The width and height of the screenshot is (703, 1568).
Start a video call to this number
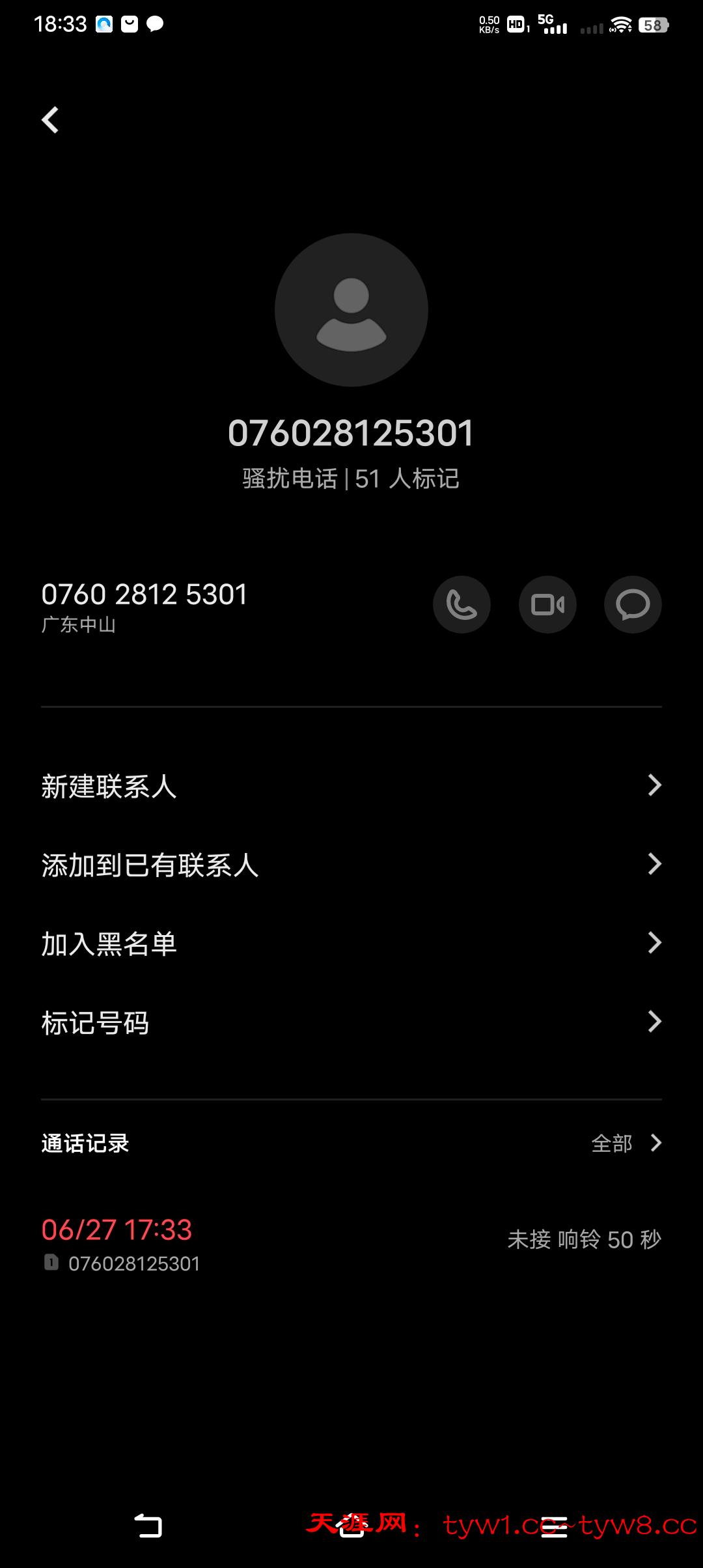click(547, 604)
